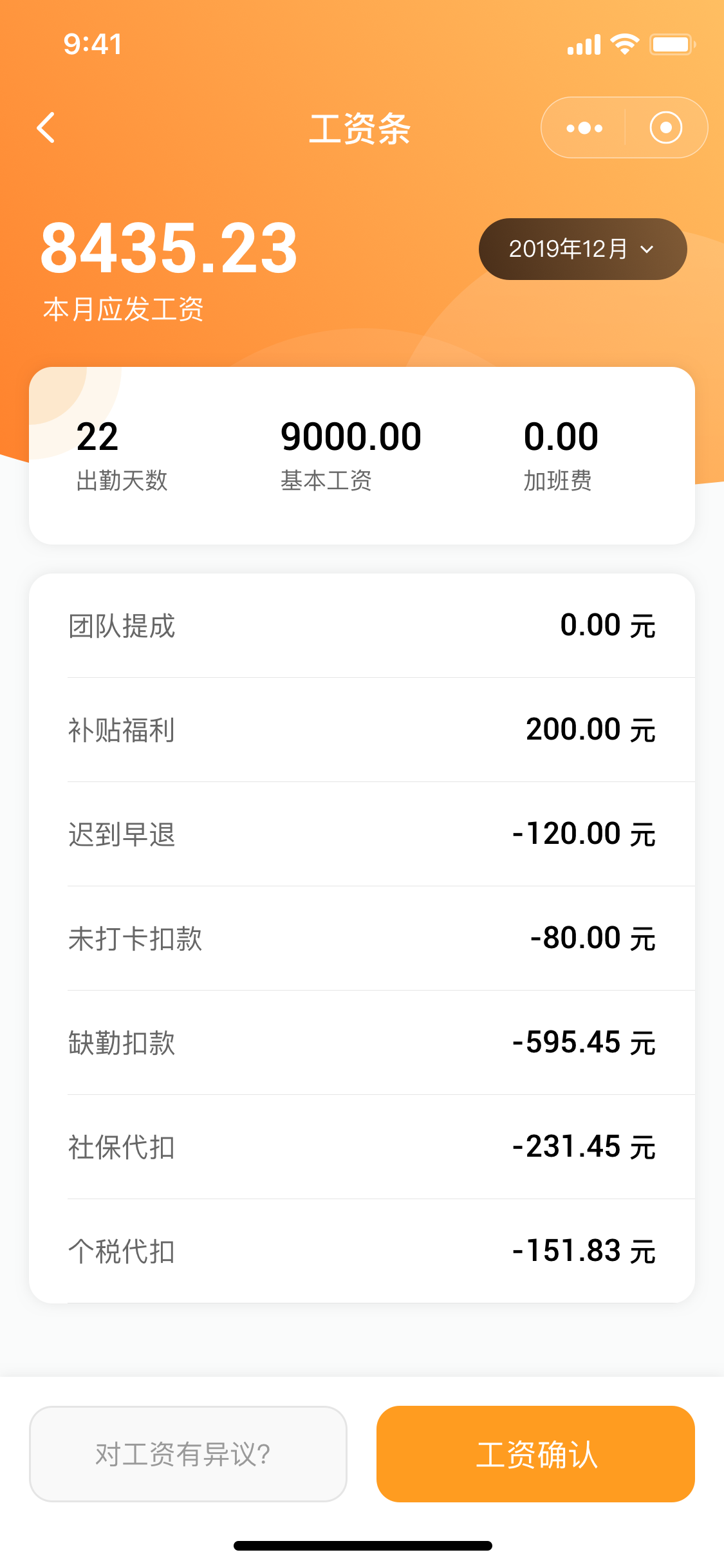Viewport: 724px width, 1568px height.
Task: Close the mini program via circle icon
Action: point(665,128)
